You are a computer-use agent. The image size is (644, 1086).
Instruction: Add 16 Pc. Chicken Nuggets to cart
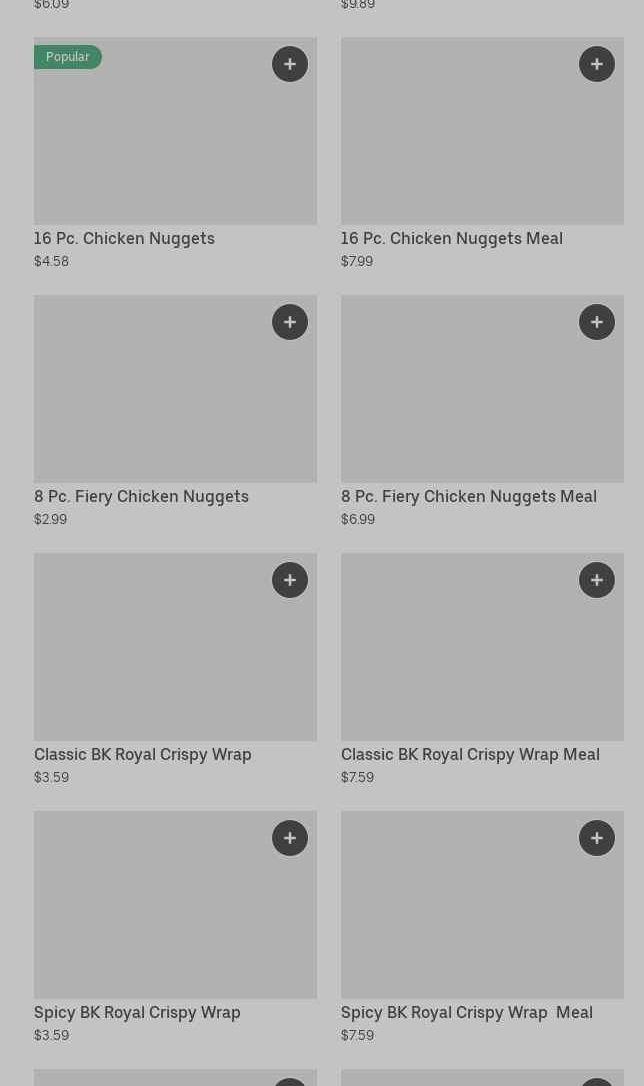[290, 64]
